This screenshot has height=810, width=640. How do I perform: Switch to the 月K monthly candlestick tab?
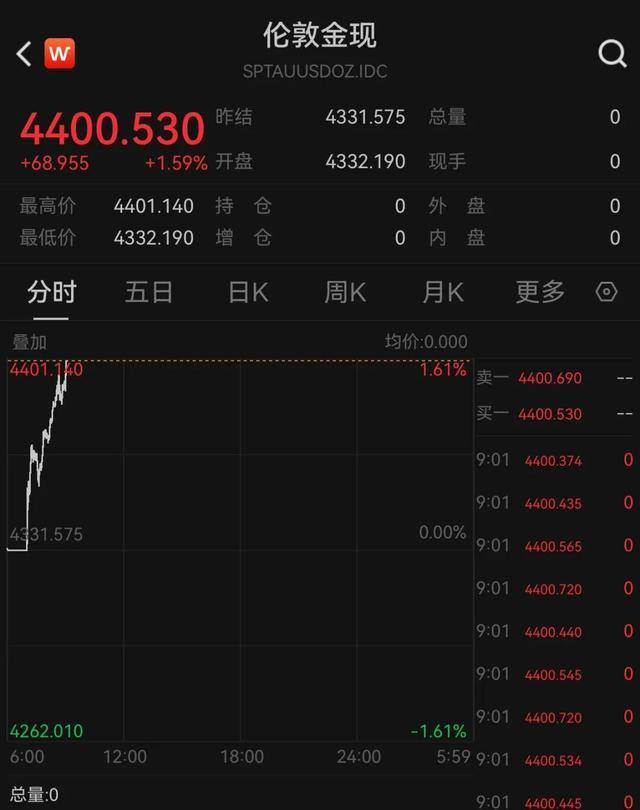[x=443, y=292]
